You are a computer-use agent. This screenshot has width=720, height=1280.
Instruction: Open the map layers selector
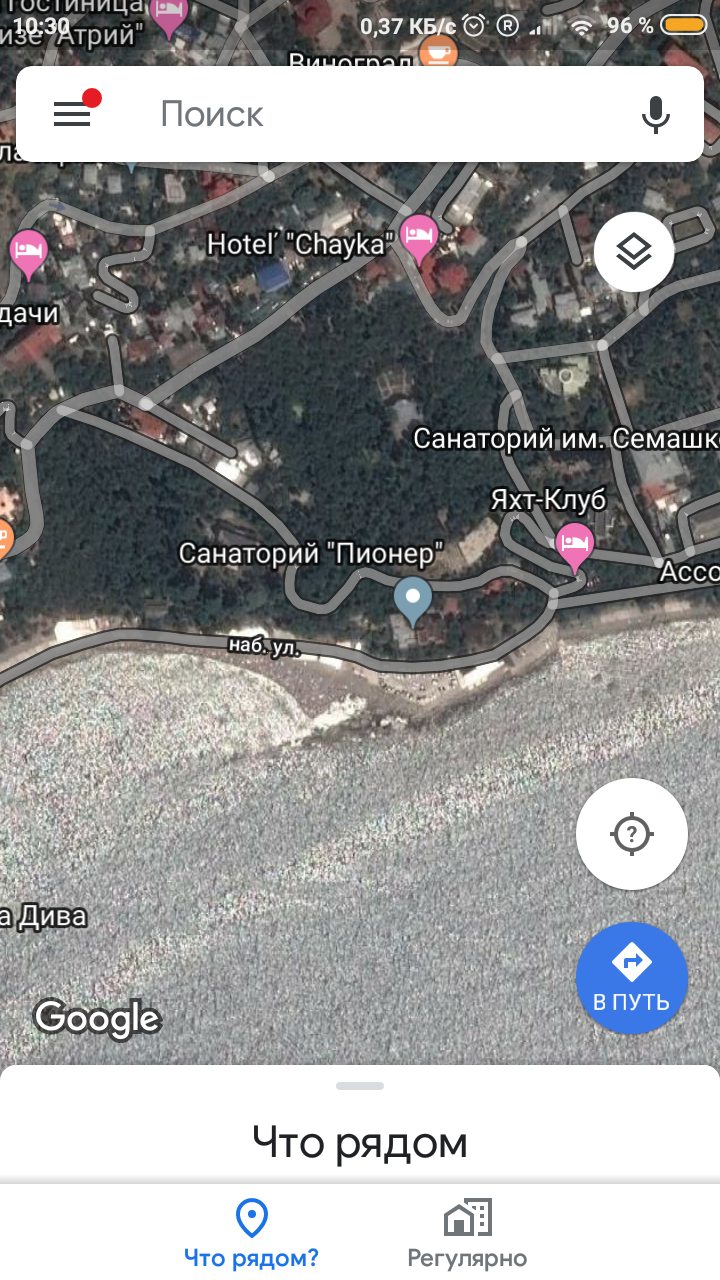tap(633, 252)
